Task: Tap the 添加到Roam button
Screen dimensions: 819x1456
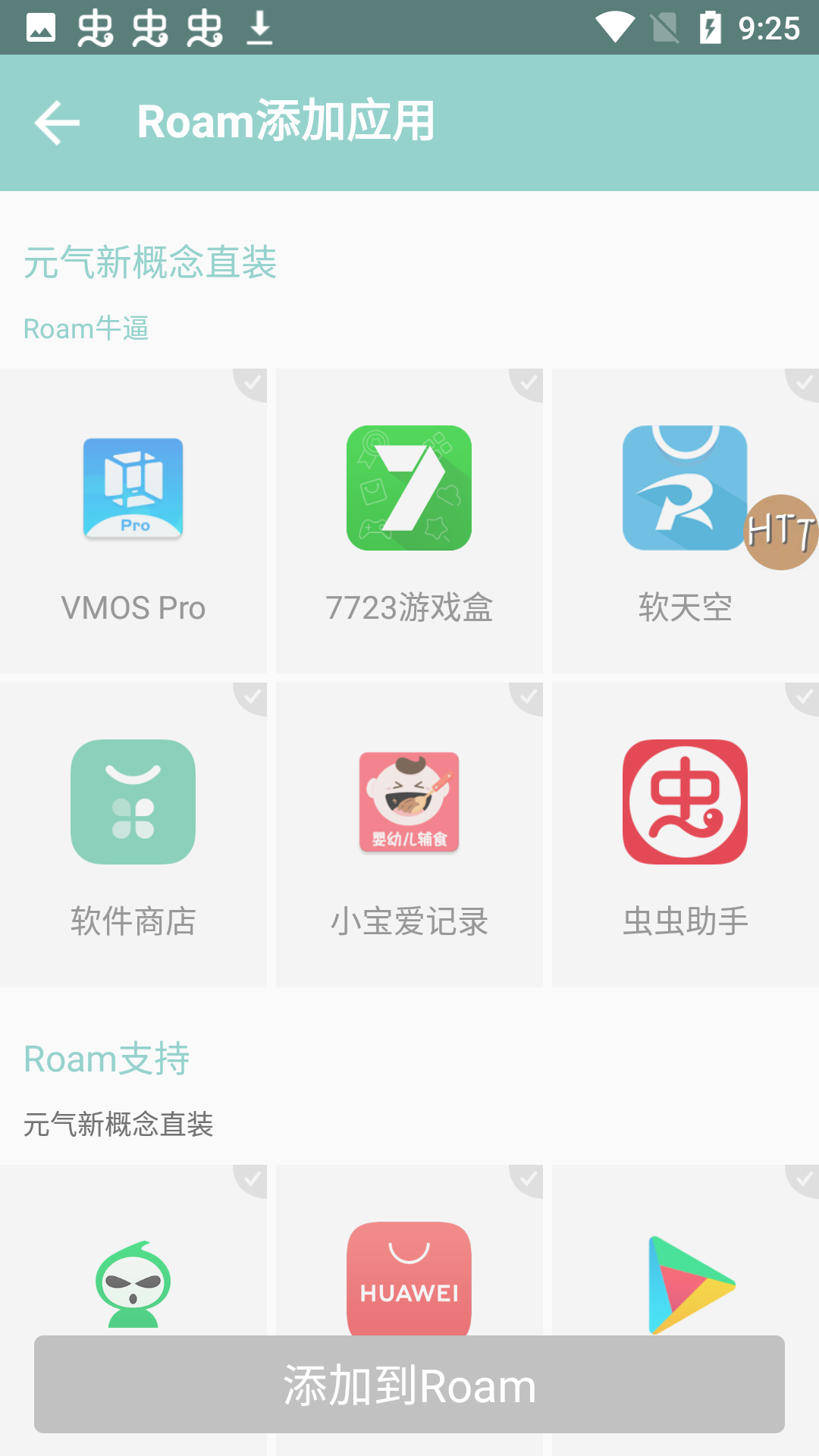Action: coord(409,1385)
